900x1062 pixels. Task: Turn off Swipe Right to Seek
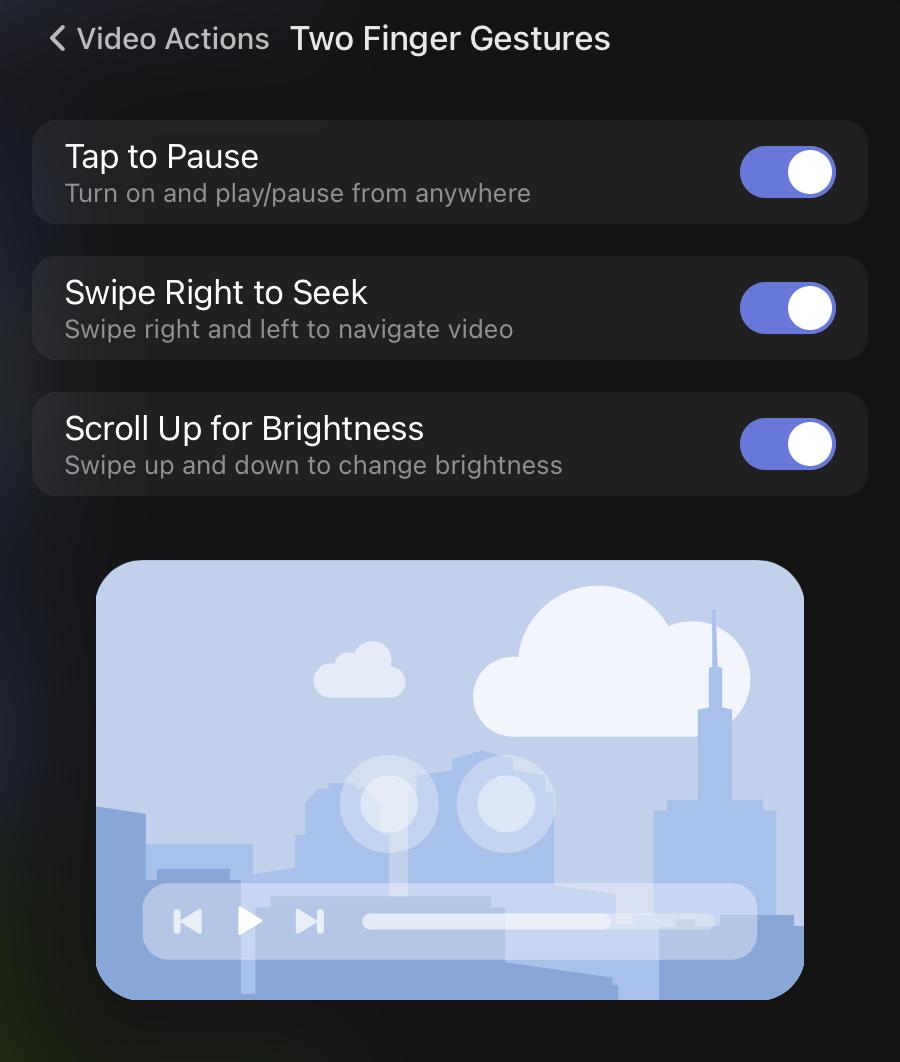point(787,308)
